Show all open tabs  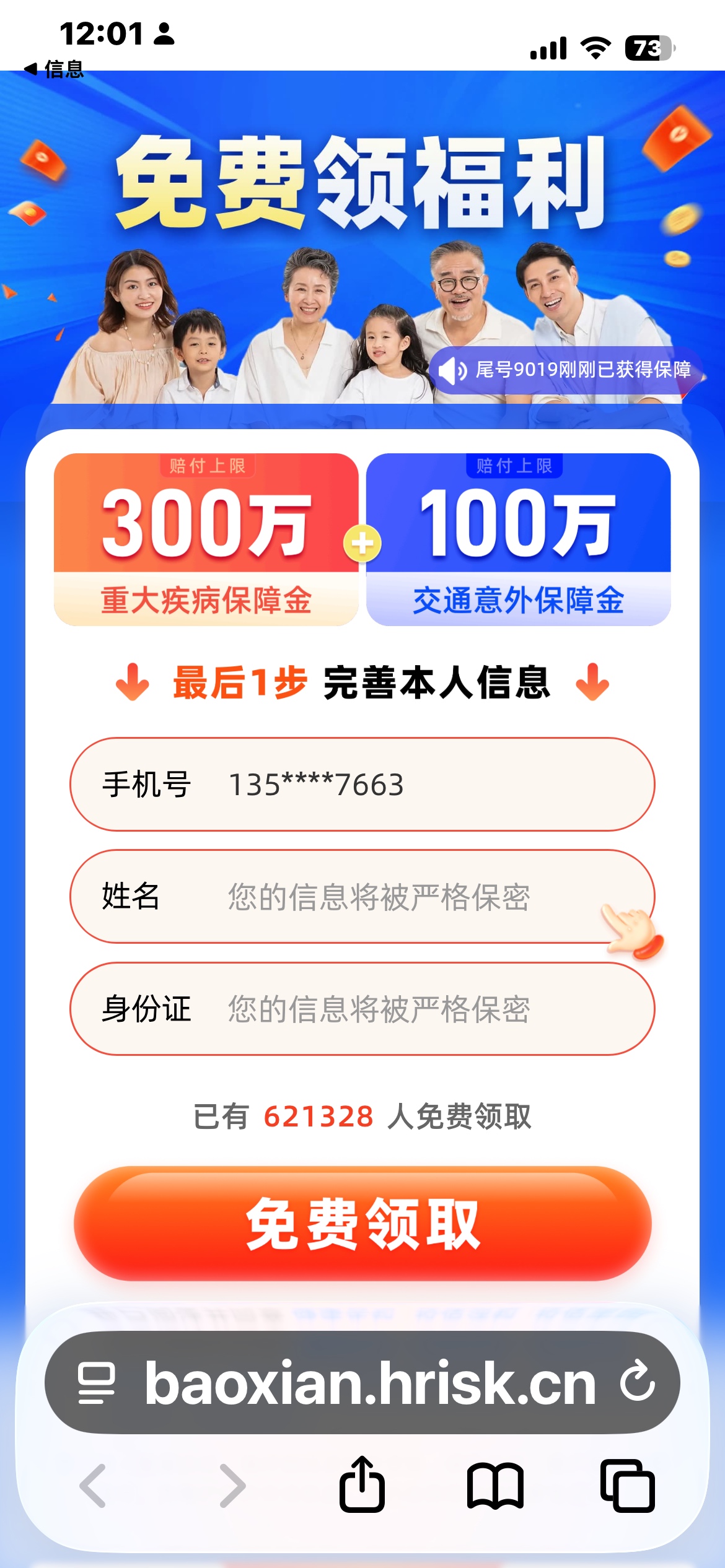627,1485
